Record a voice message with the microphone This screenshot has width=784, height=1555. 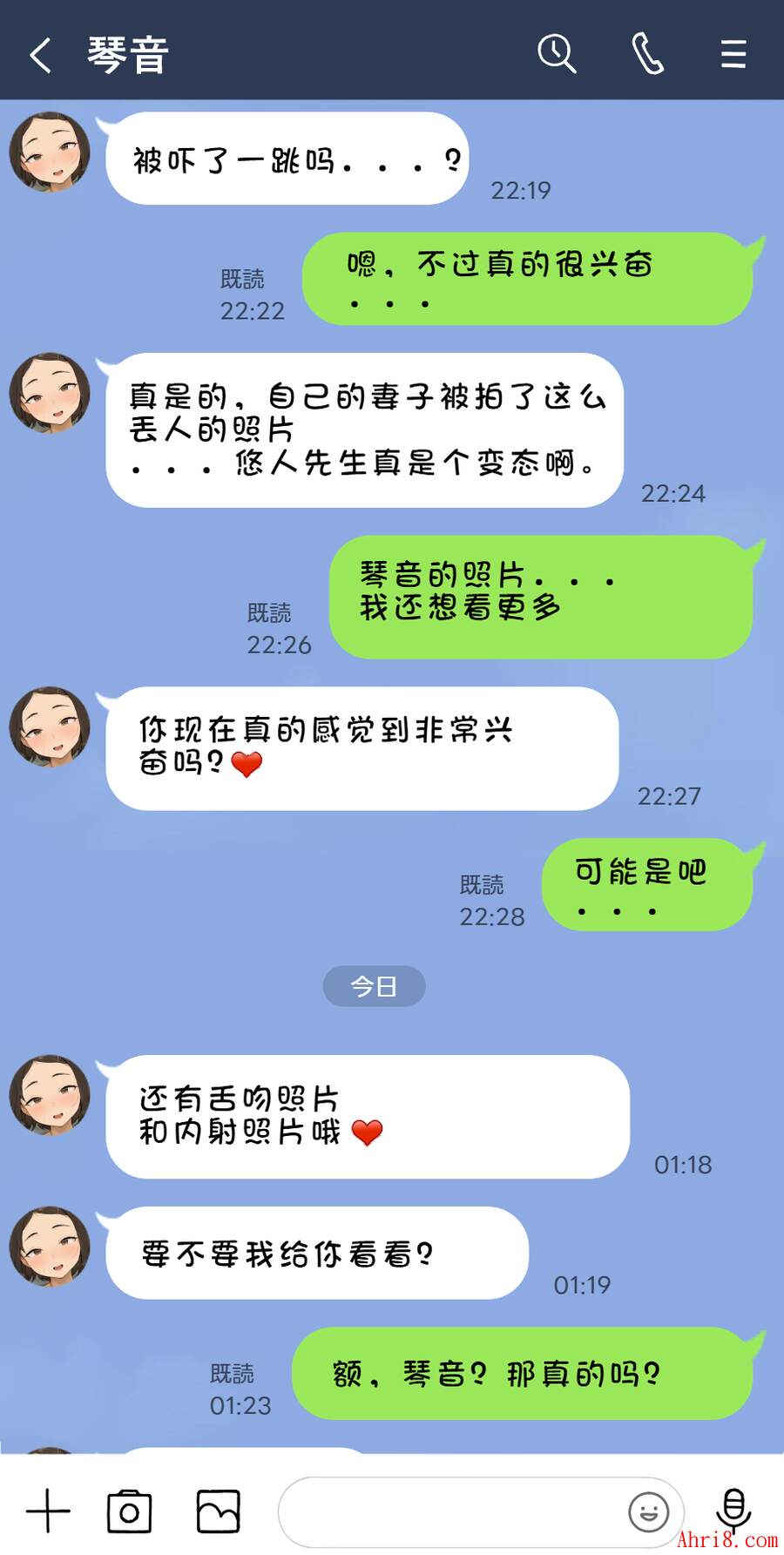(x=733, y=1509)
